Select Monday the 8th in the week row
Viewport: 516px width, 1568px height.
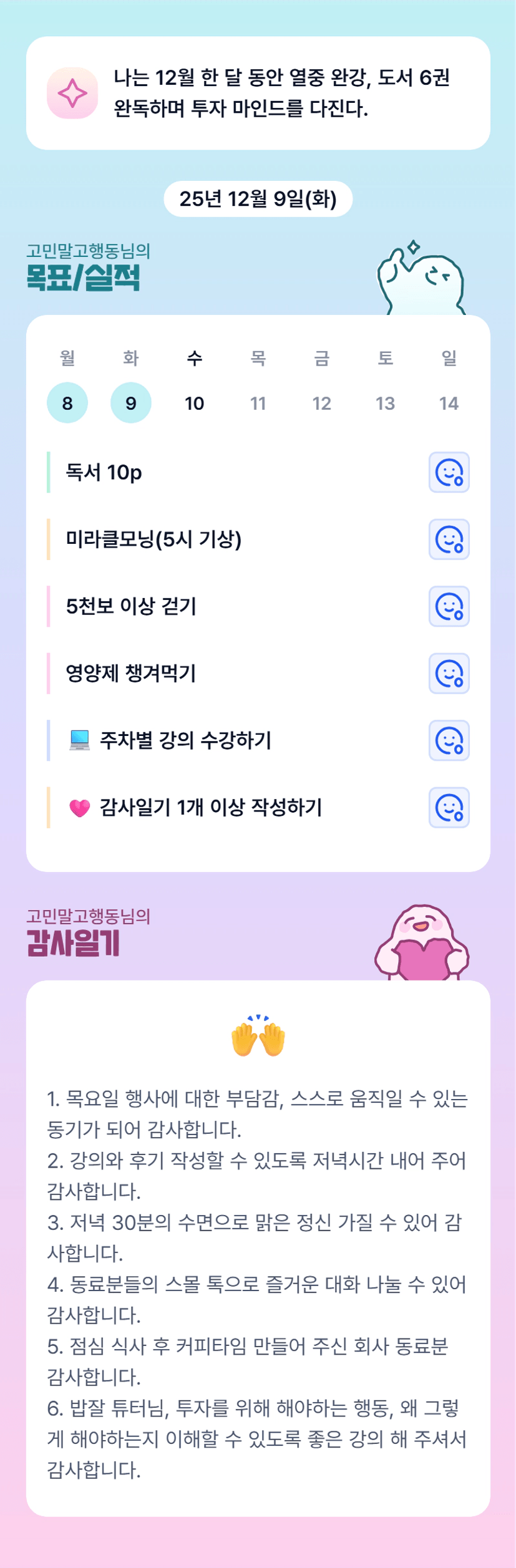click(x=67, y=403)
